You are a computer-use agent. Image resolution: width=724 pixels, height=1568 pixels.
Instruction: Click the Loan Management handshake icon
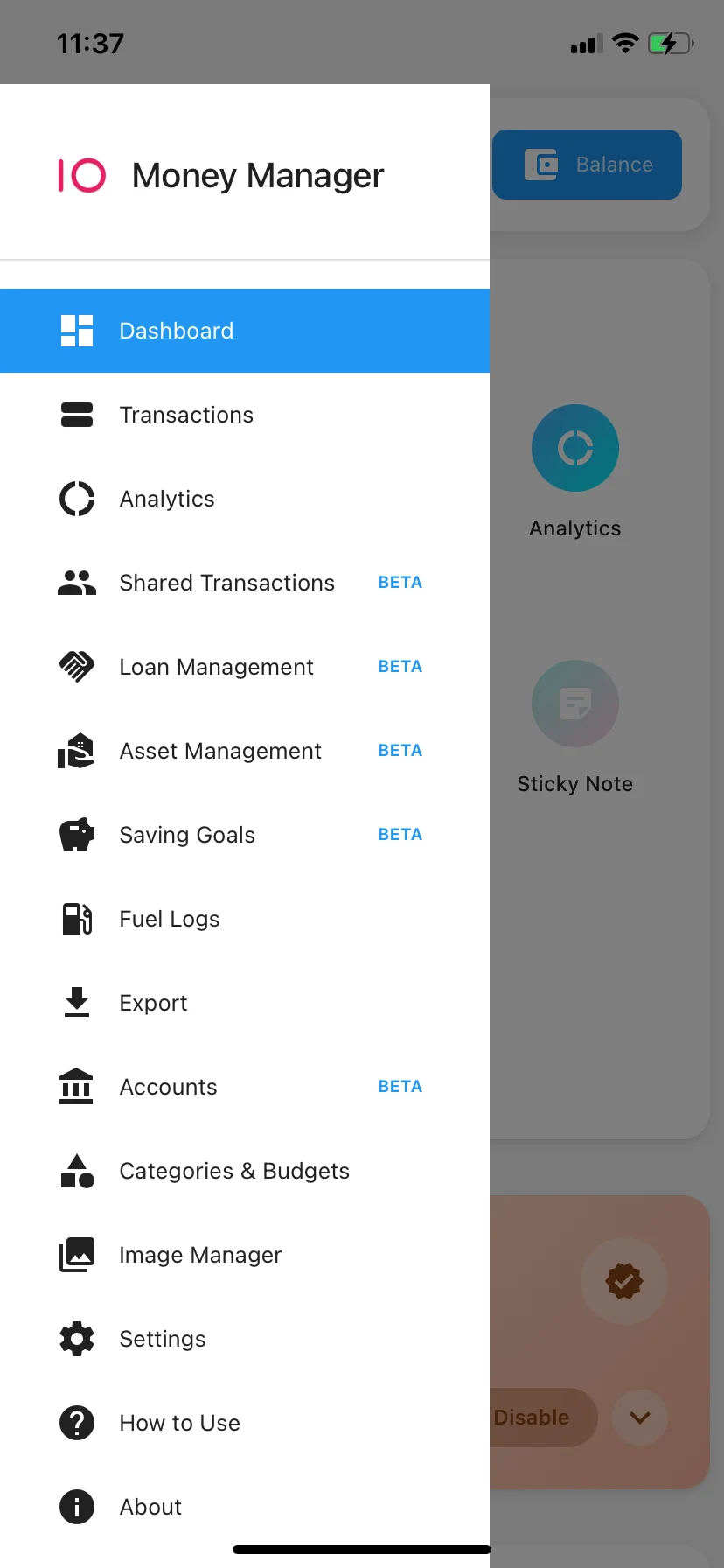(77, 666)
